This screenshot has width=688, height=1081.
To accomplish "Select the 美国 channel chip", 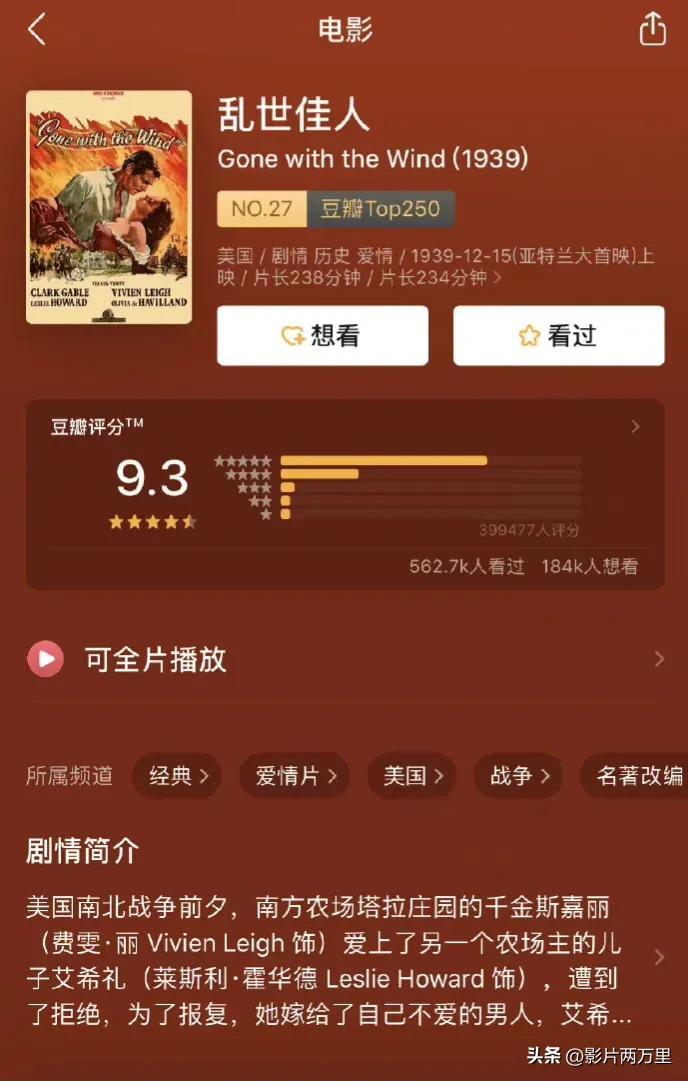I will coord(411,776).
